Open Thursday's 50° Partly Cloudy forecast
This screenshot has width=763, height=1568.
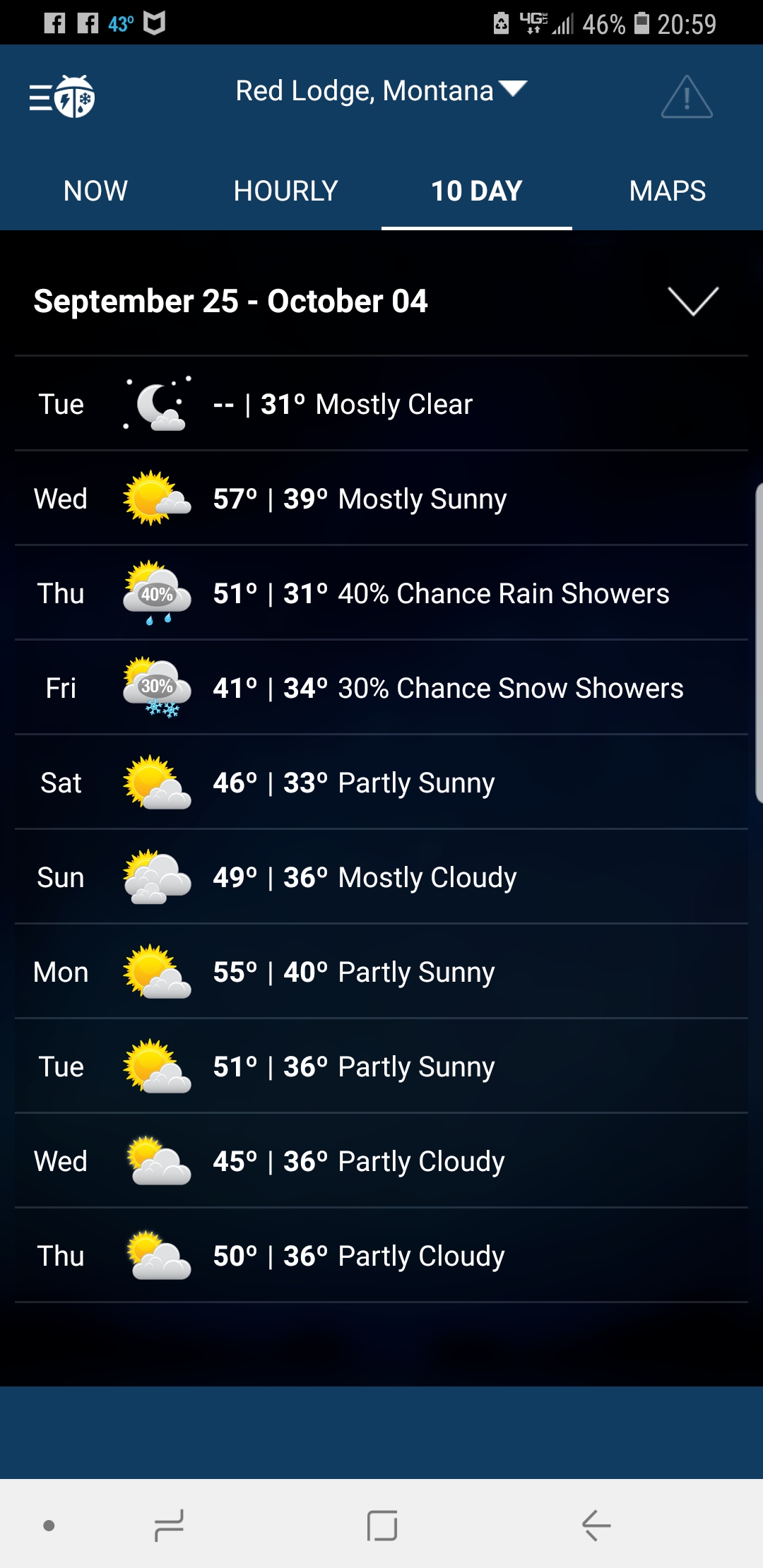pos(381,1256)
